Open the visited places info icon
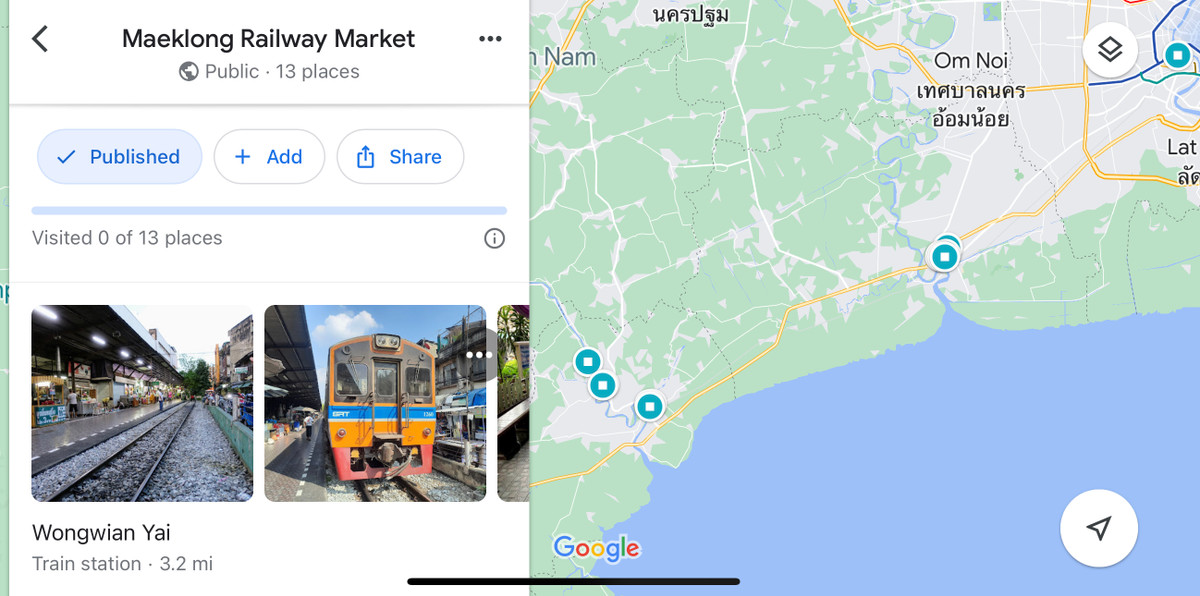 point(494,238)
